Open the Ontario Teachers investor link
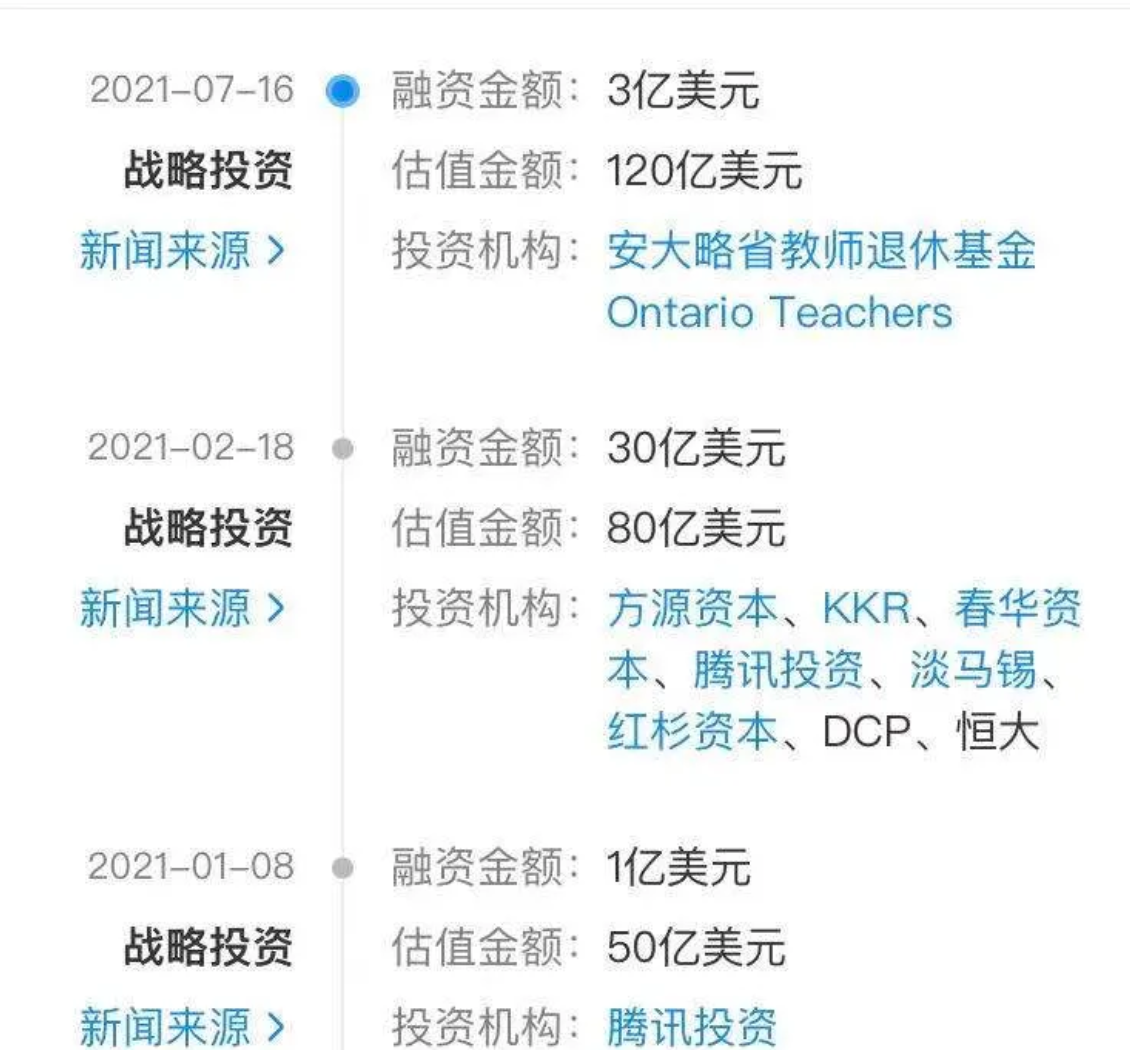Screen dimensions: 1130x1050 (x=779, y=313)
